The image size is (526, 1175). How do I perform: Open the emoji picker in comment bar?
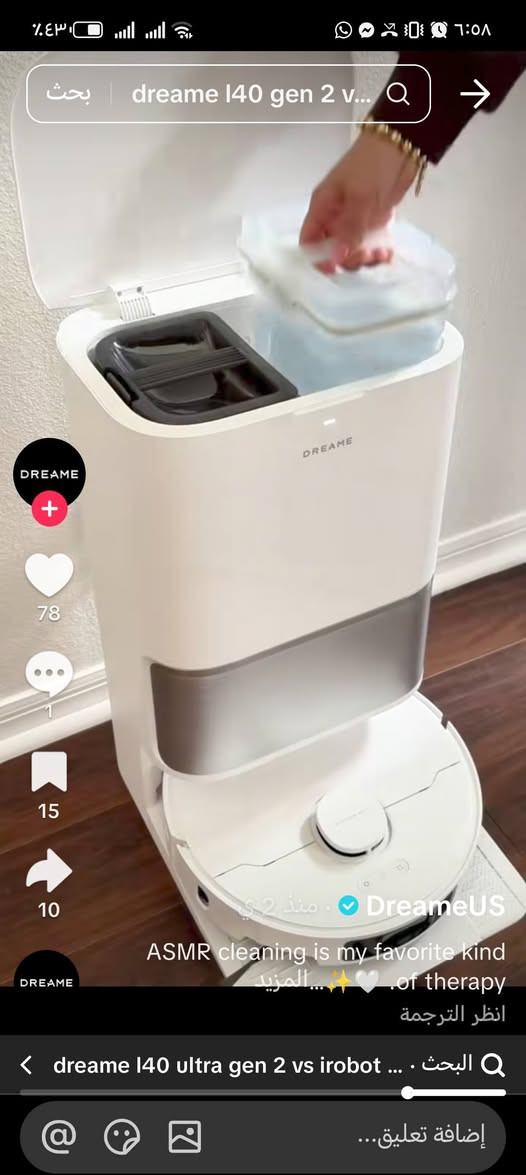(121, 1137)
